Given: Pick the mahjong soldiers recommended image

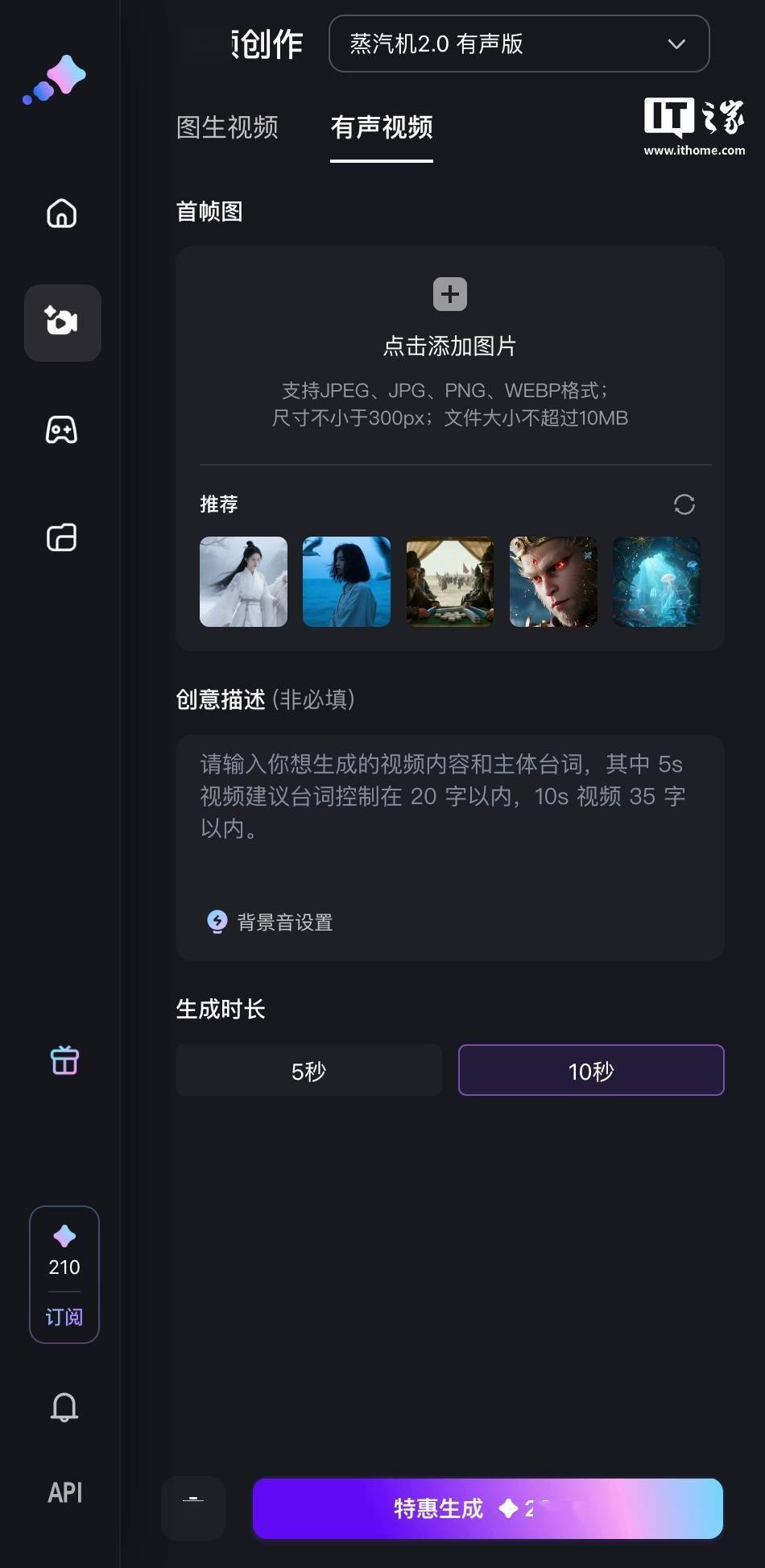Looking at the screenshot, I should coord(449,582).
